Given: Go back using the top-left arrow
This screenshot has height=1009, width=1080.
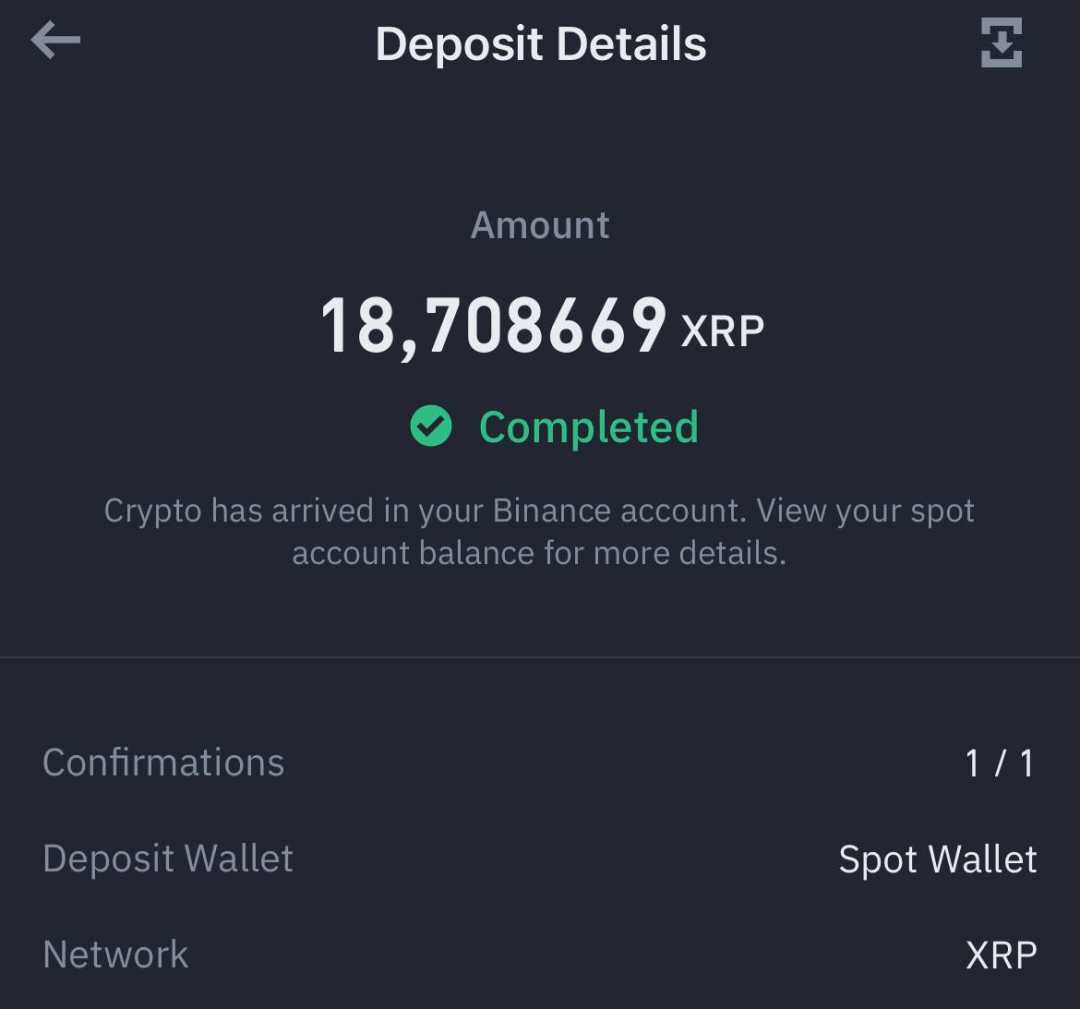Looking at the screenshot, I should pos(56,41).
